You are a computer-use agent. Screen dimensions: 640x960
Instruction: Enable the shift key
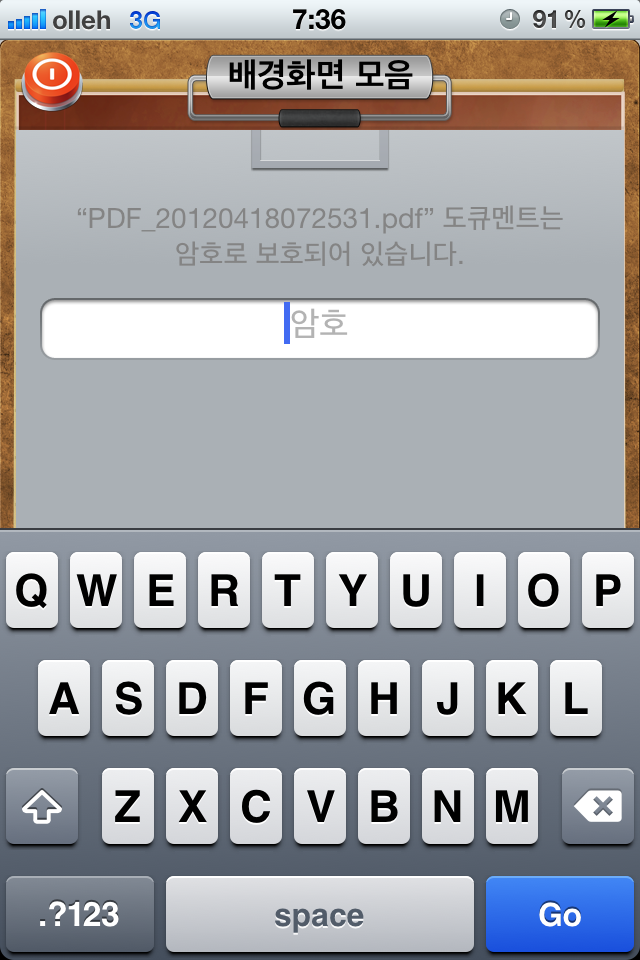42,806
